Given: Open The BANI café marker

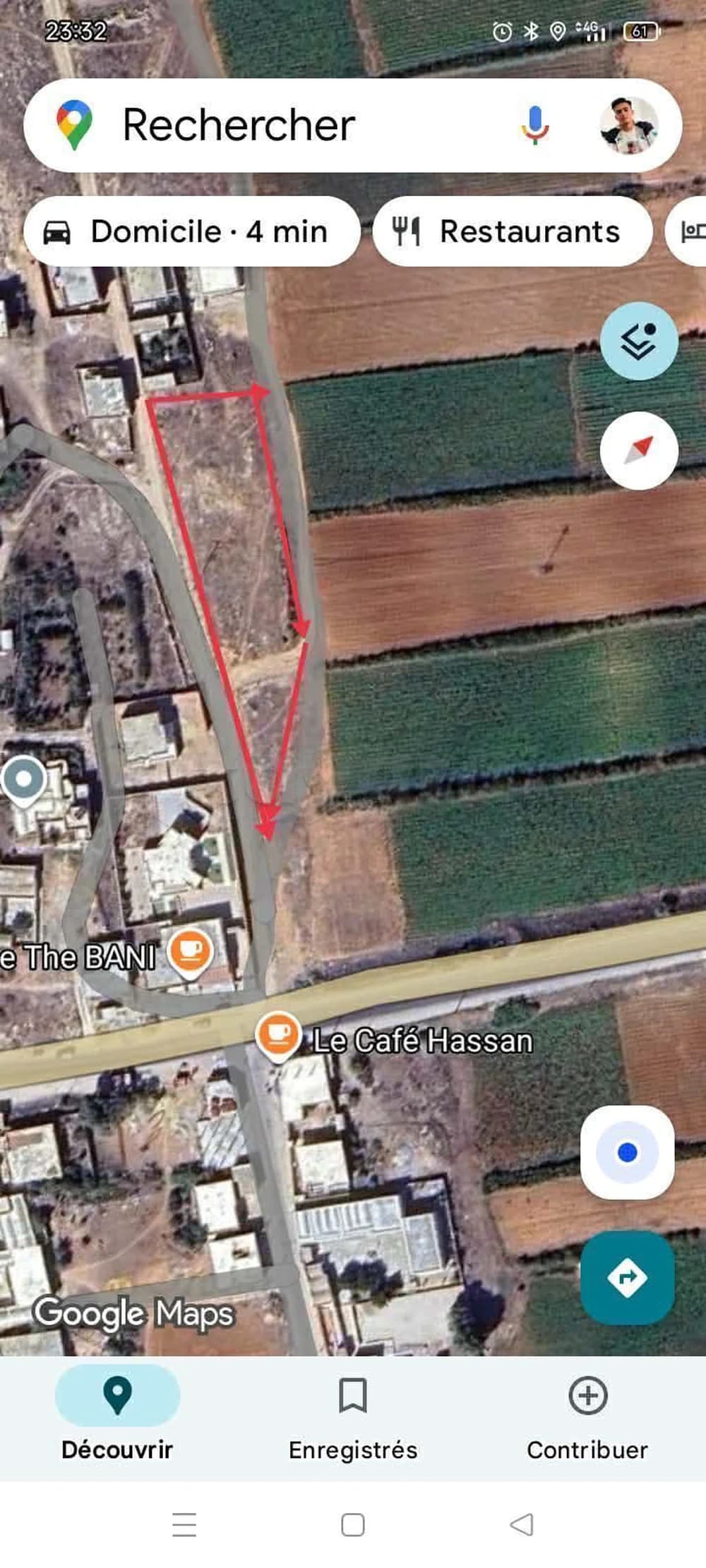Looking at the screenshot, I should tap(191, 953).
